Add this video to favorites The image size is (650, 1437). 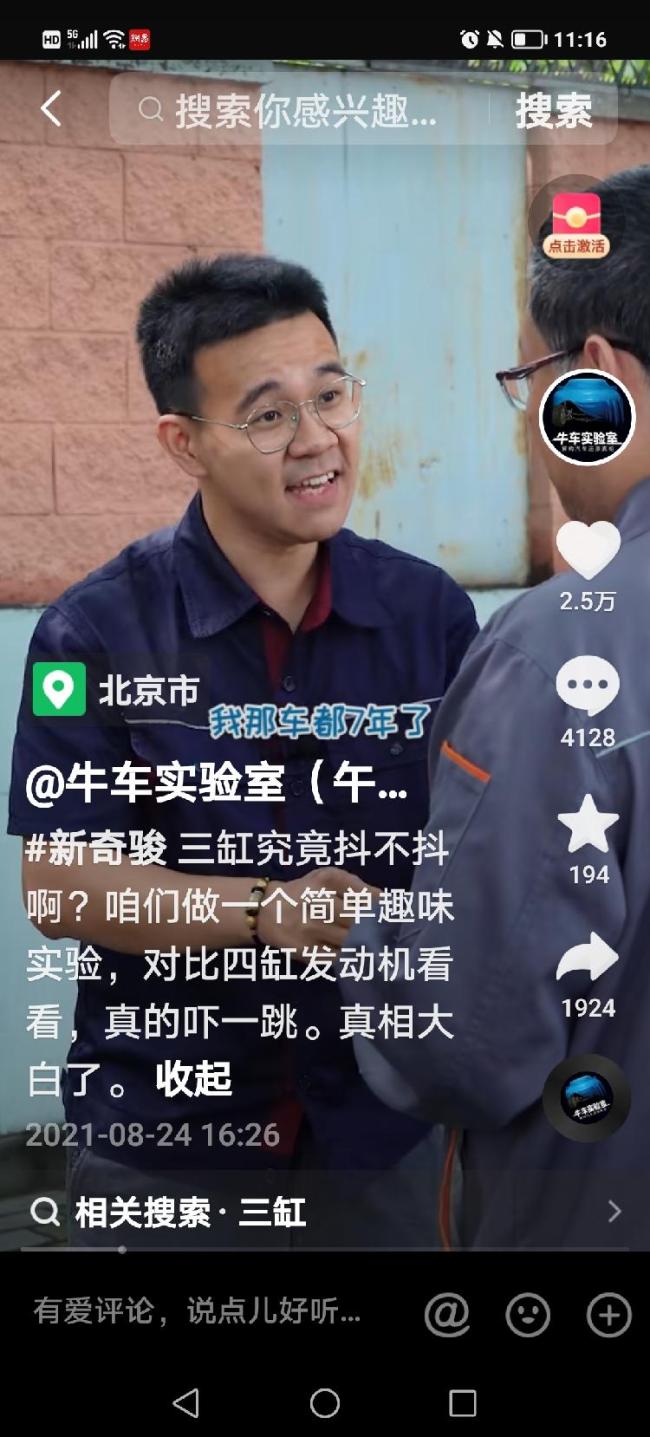point(588,826)
